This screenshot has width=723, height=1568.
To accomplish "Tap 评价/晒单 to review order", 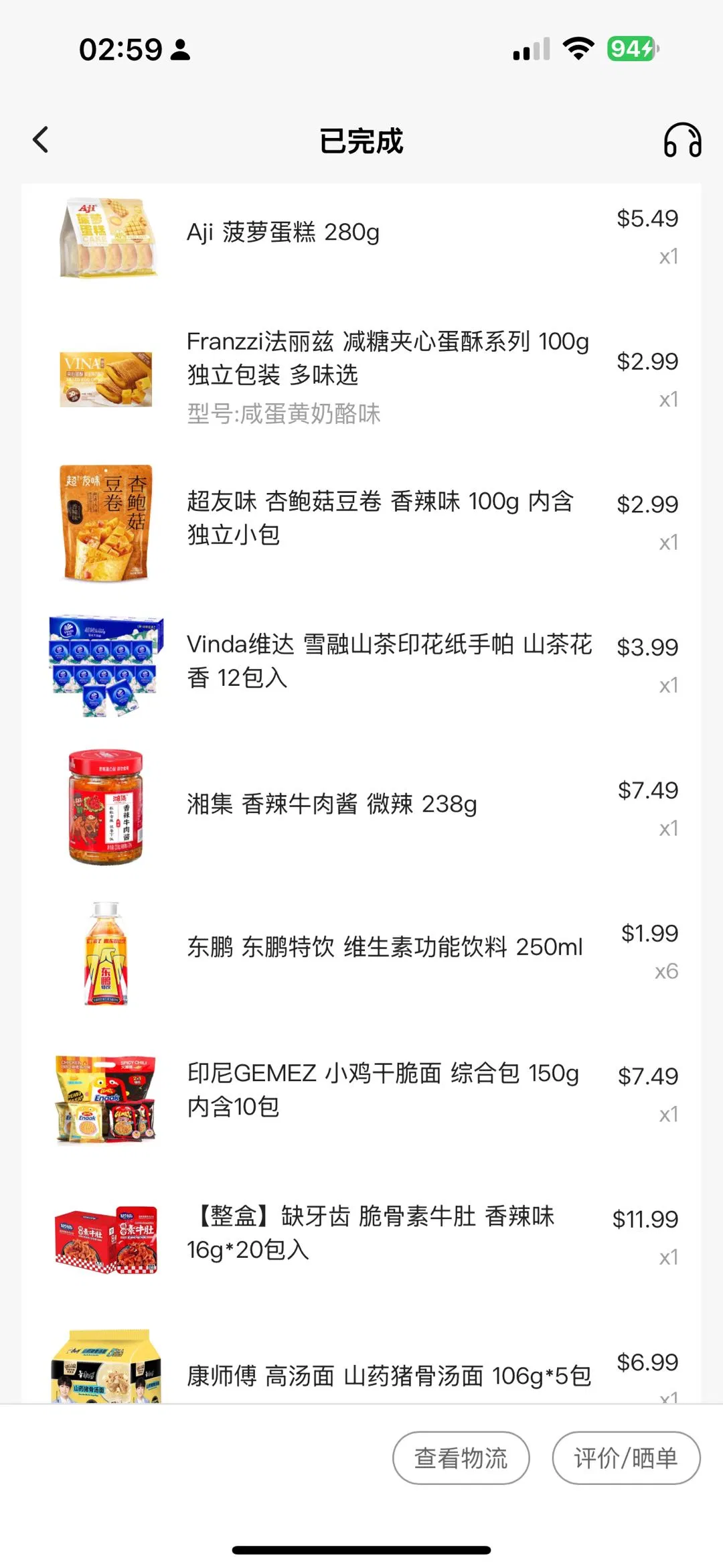I will [625, 1457].
